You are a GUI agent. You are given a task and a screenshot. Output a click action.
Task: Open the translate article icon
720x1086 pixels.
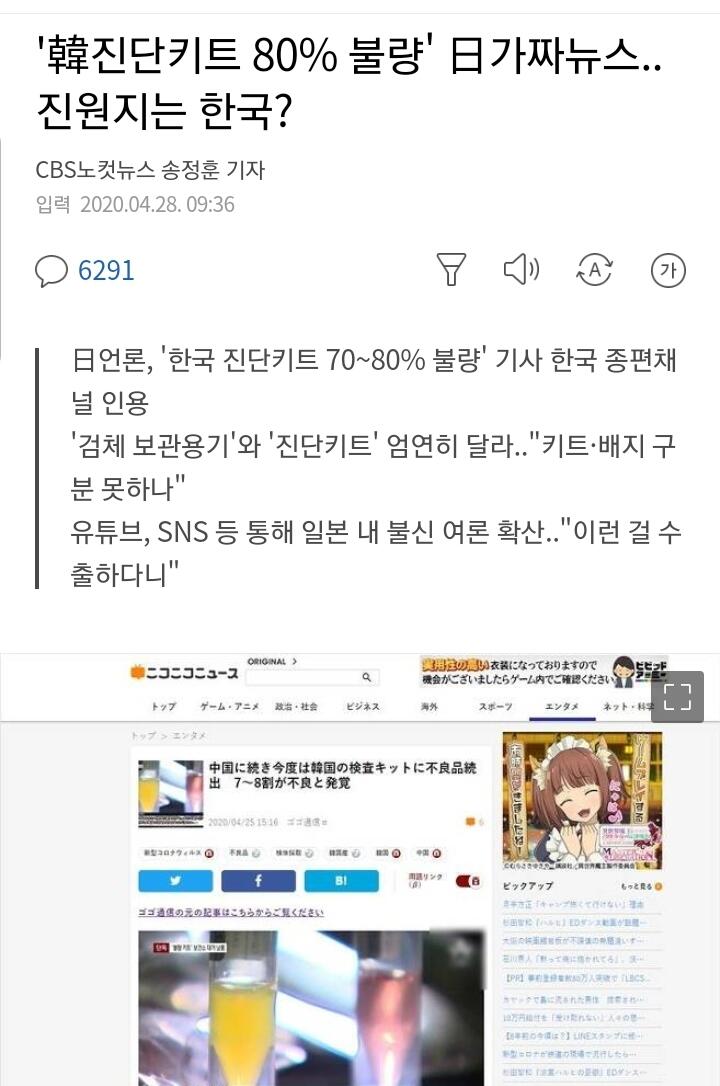click(x=594, y=269)
